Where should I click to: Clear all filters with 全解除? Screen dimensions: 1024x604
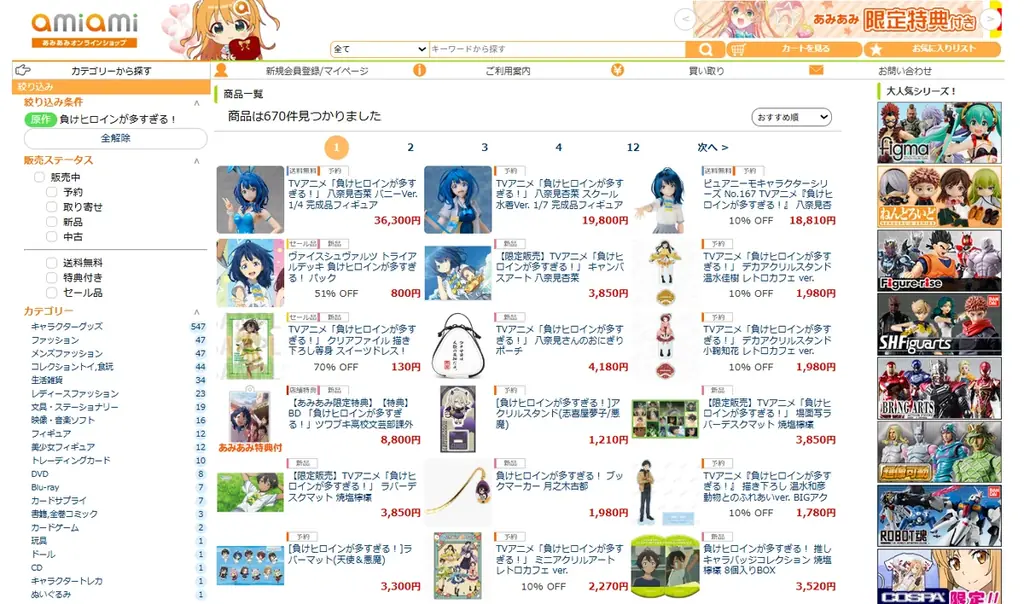click(116, 138)
